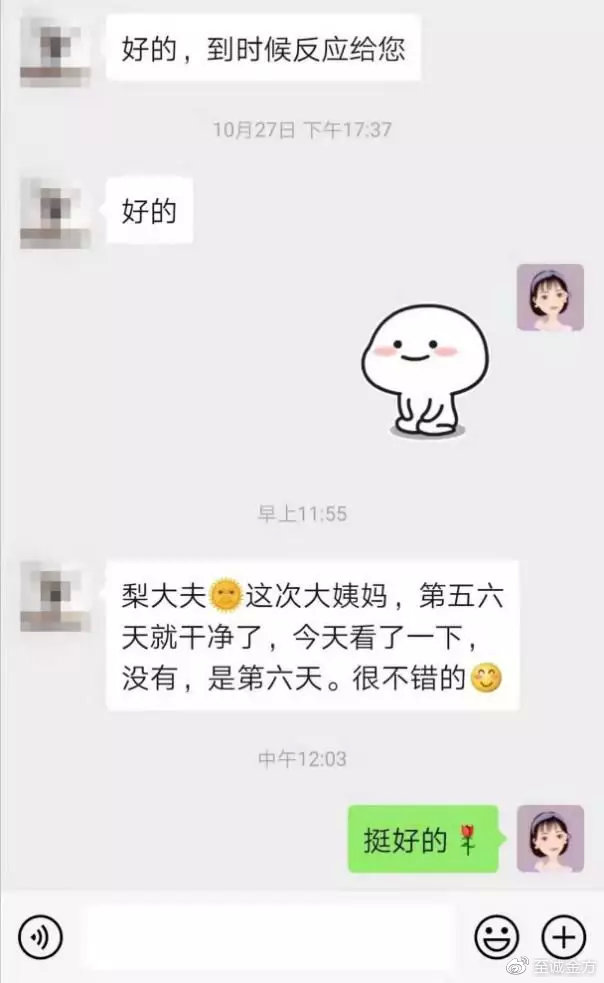Open the emoji sticker panel
This screenshot has width=604, height=983.
pos(496,937)
